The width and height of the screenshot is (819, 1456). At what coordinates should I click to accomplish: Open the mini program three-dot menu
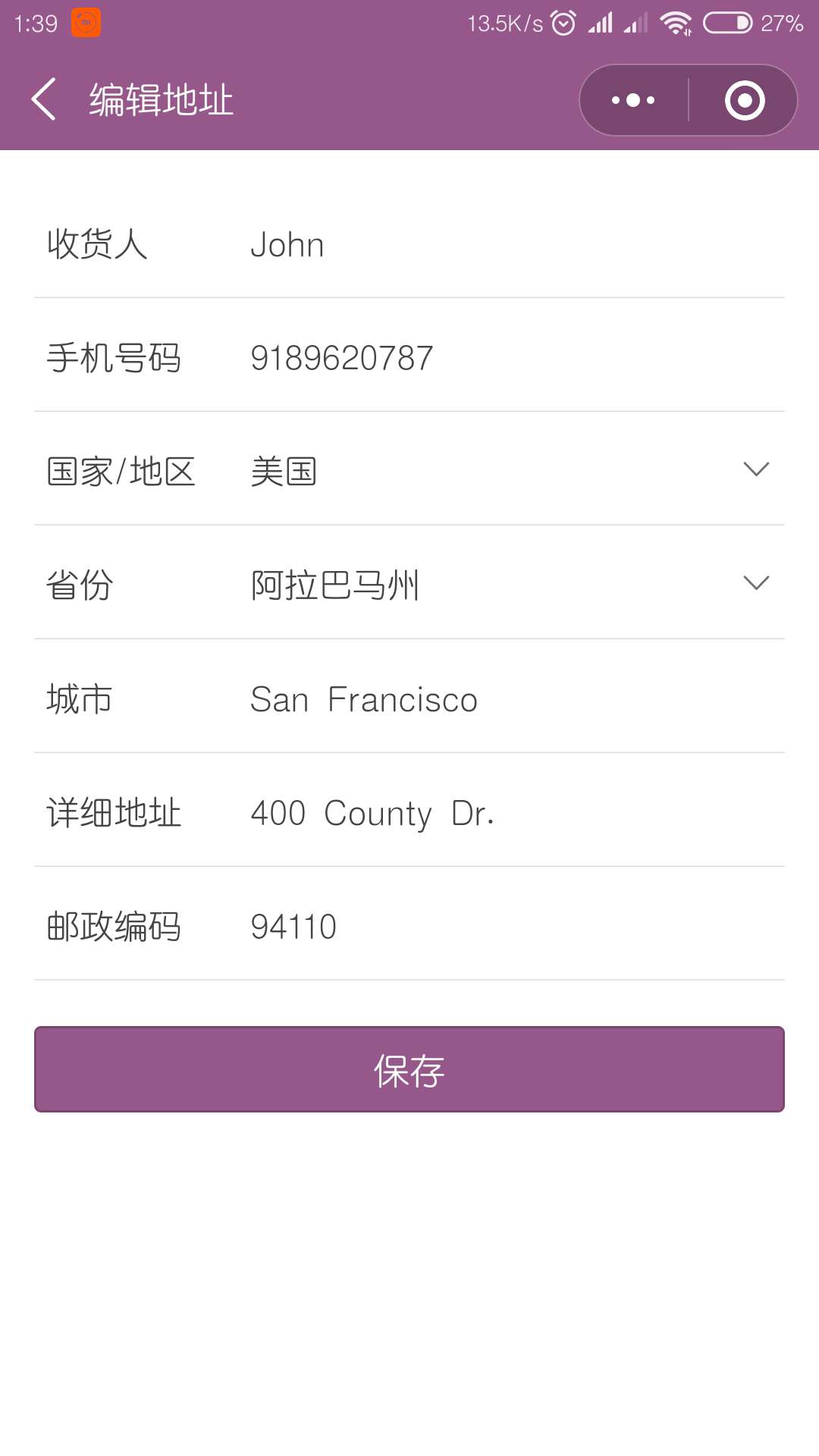click(634, 100)
